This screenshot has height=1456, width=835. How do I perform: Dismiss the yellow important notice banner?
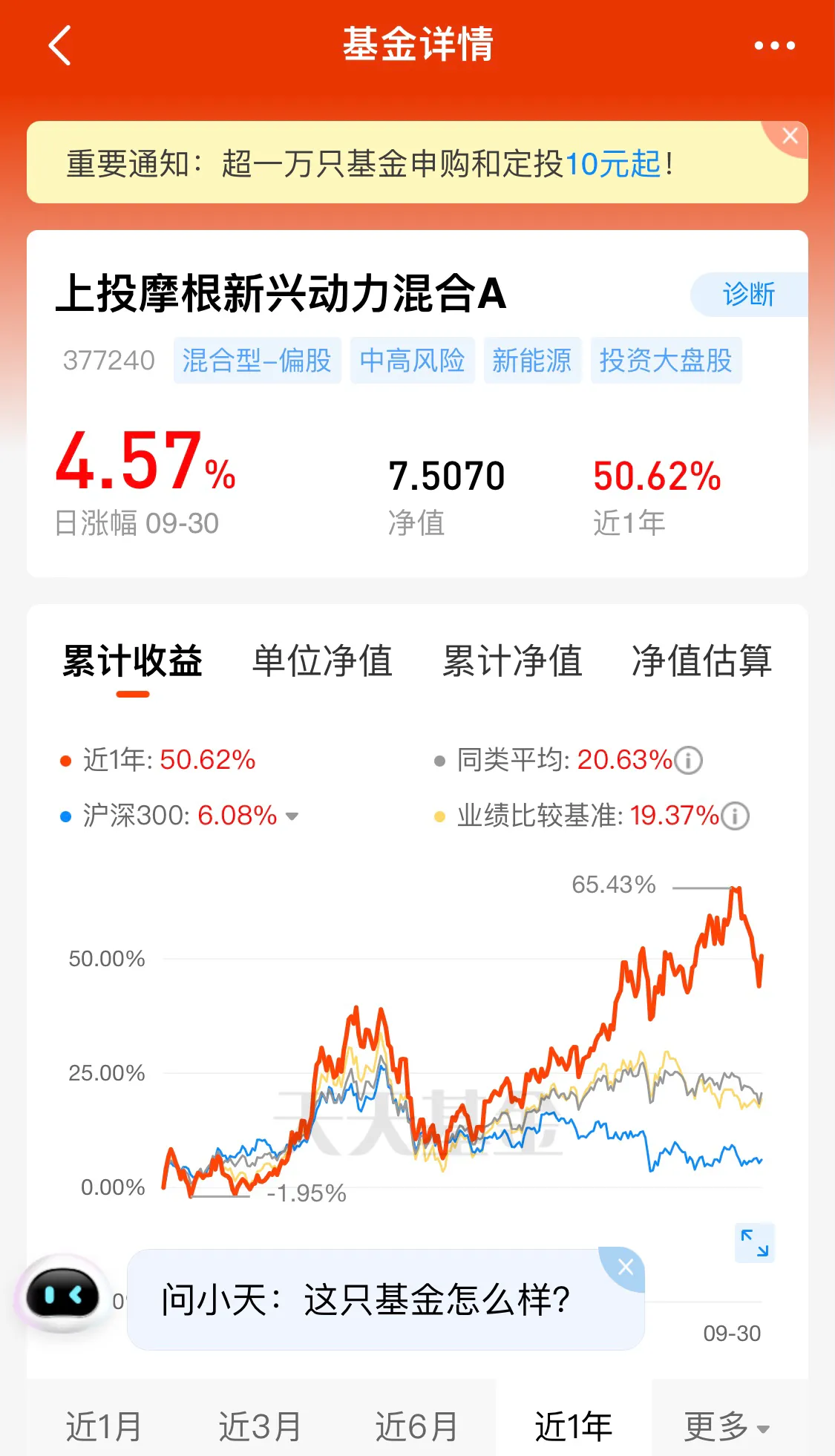coord(790,137)
